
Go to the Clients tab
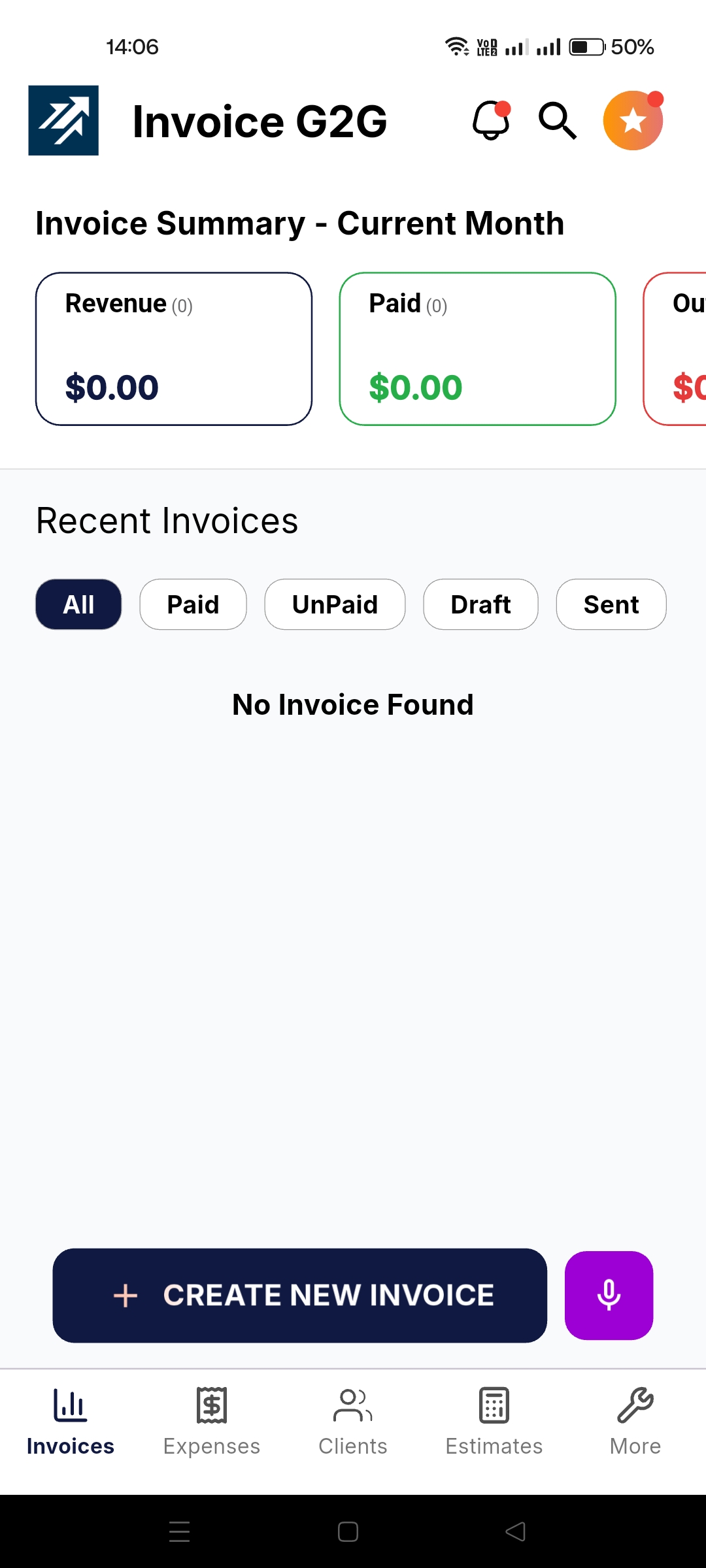353,1422
